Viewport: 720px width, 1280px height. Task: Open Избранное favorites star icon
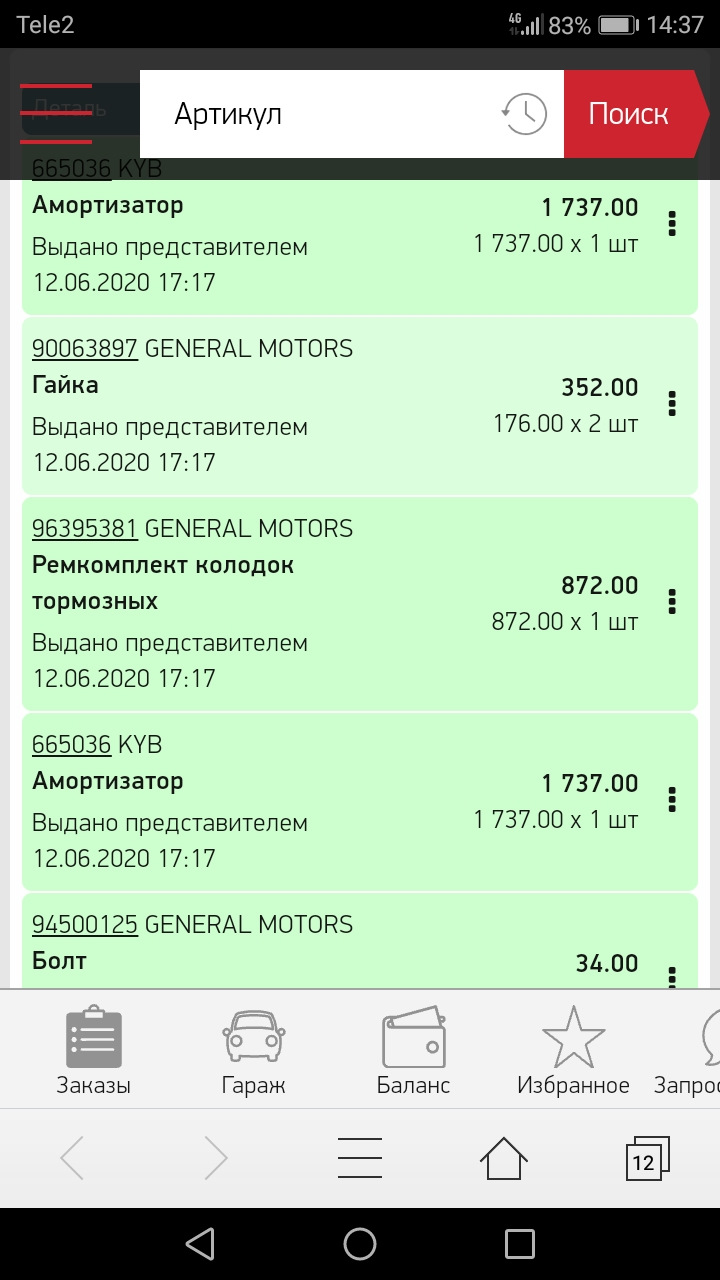pyautogui.click(x=573, y=1040)
